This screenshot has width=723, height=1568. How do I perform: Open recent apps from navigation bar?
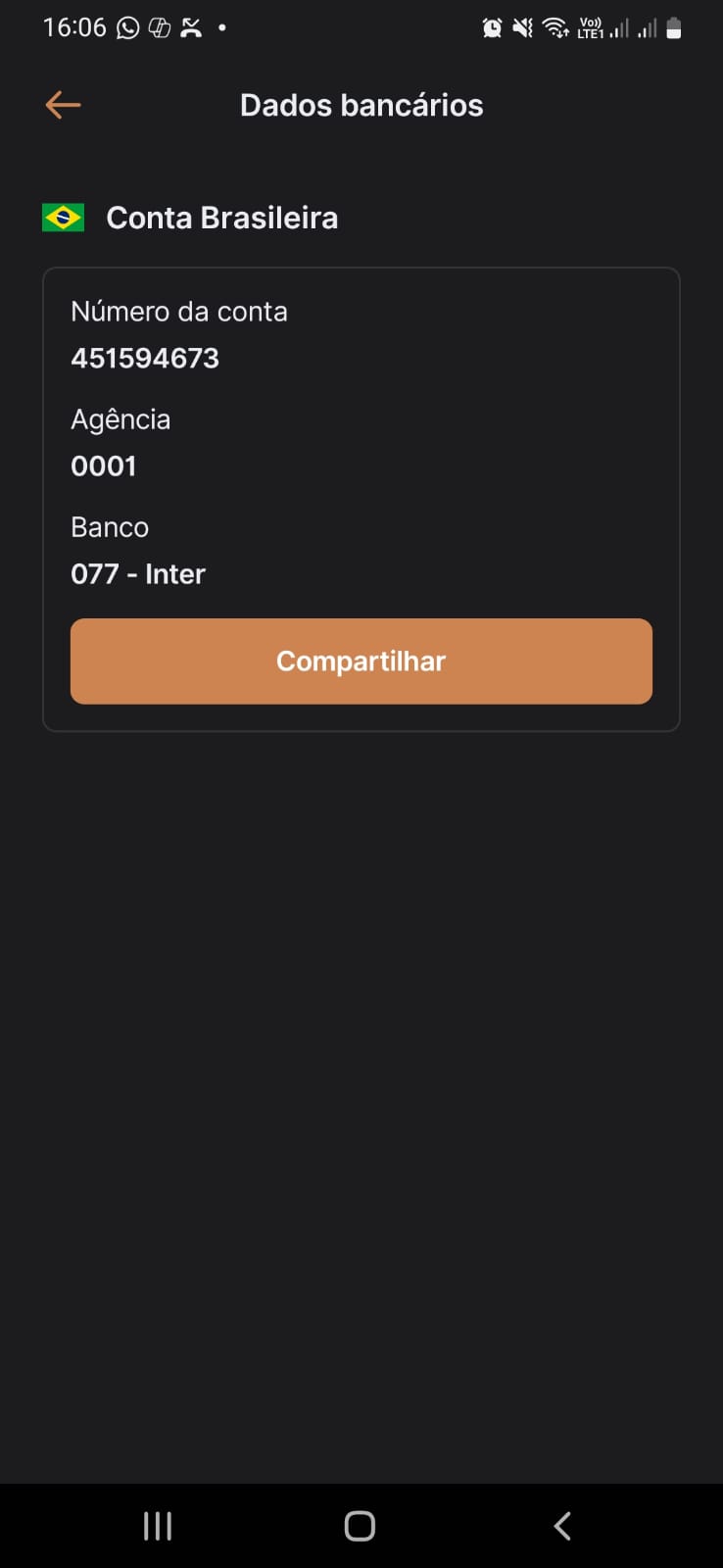click(158, 1526)
